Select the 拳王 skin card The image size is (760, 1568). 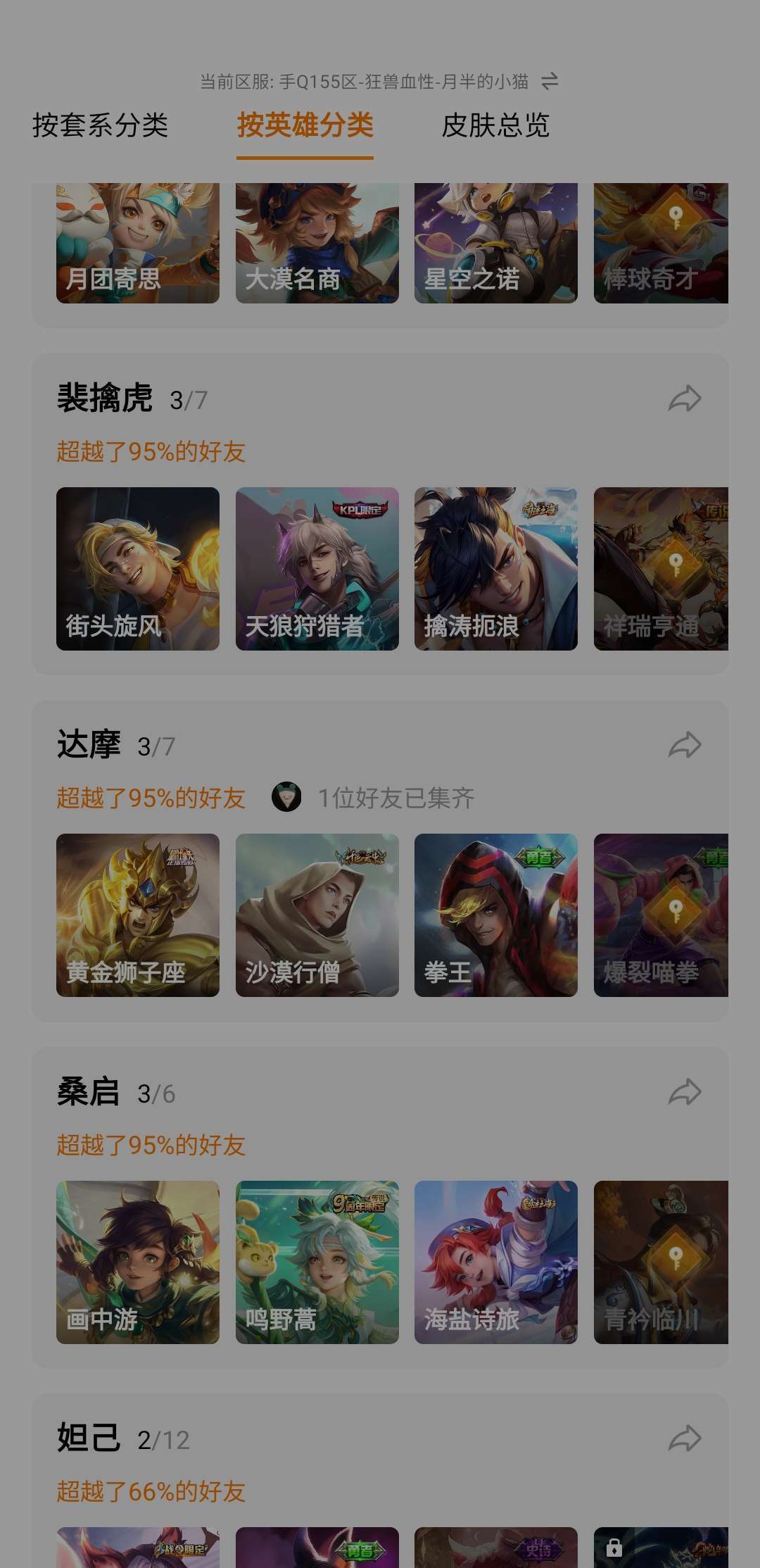coord(495,915)
